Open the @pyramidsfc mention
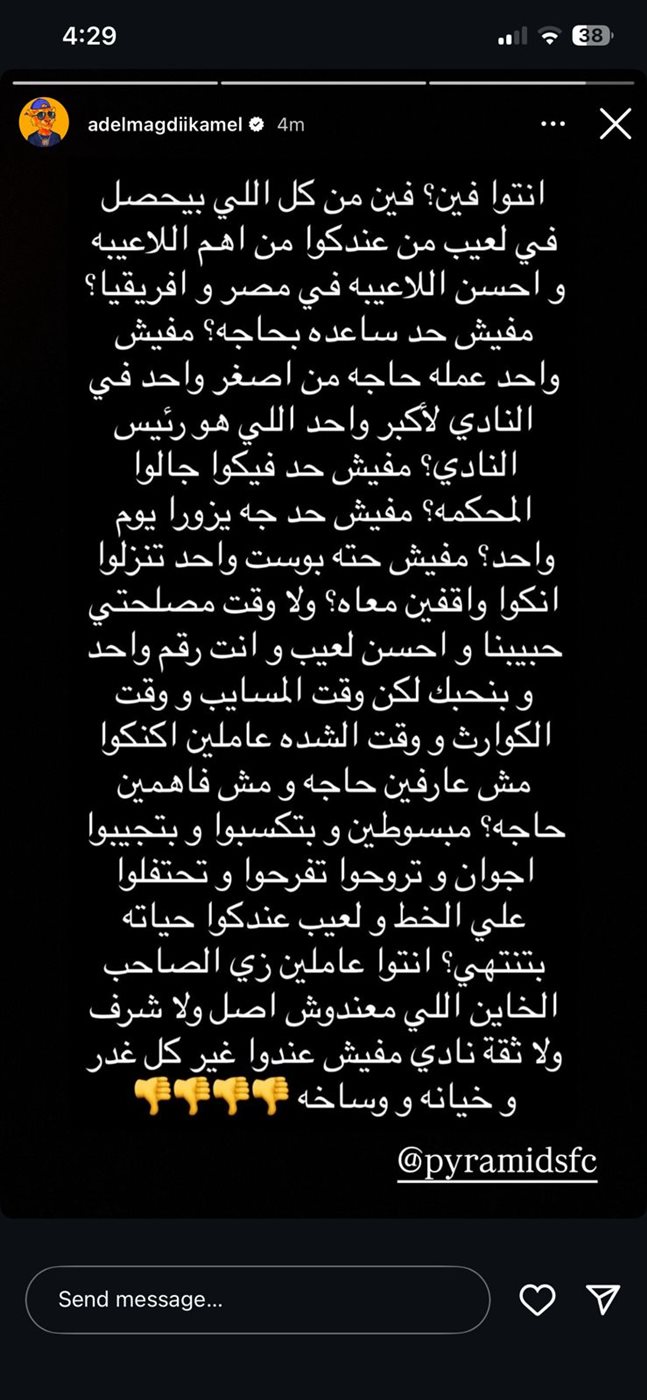The image size is (647, 1400). tap(497, 1164)
